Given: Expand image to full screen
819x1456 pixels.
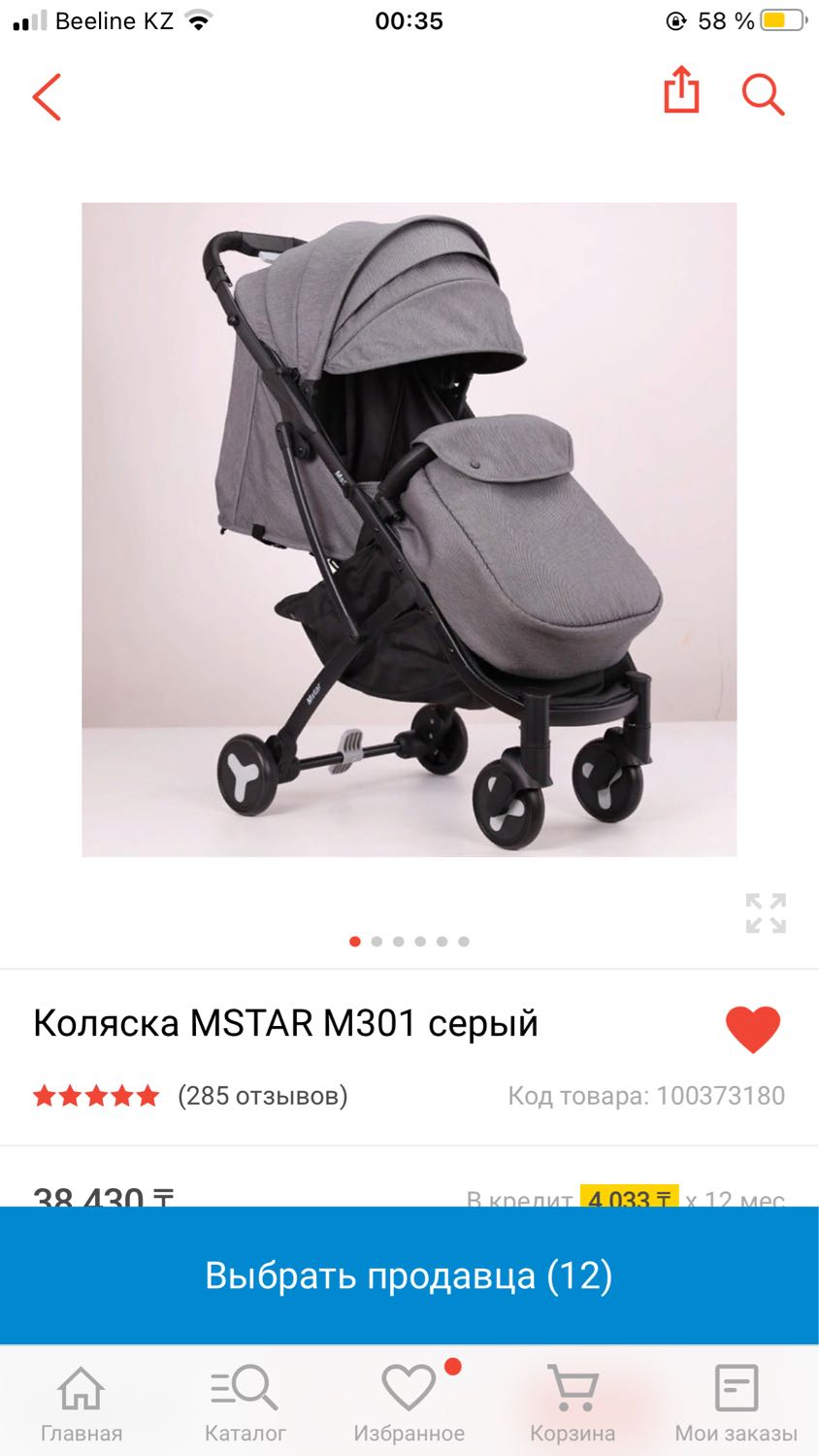Looking at the screenshot, I should 766,913.
